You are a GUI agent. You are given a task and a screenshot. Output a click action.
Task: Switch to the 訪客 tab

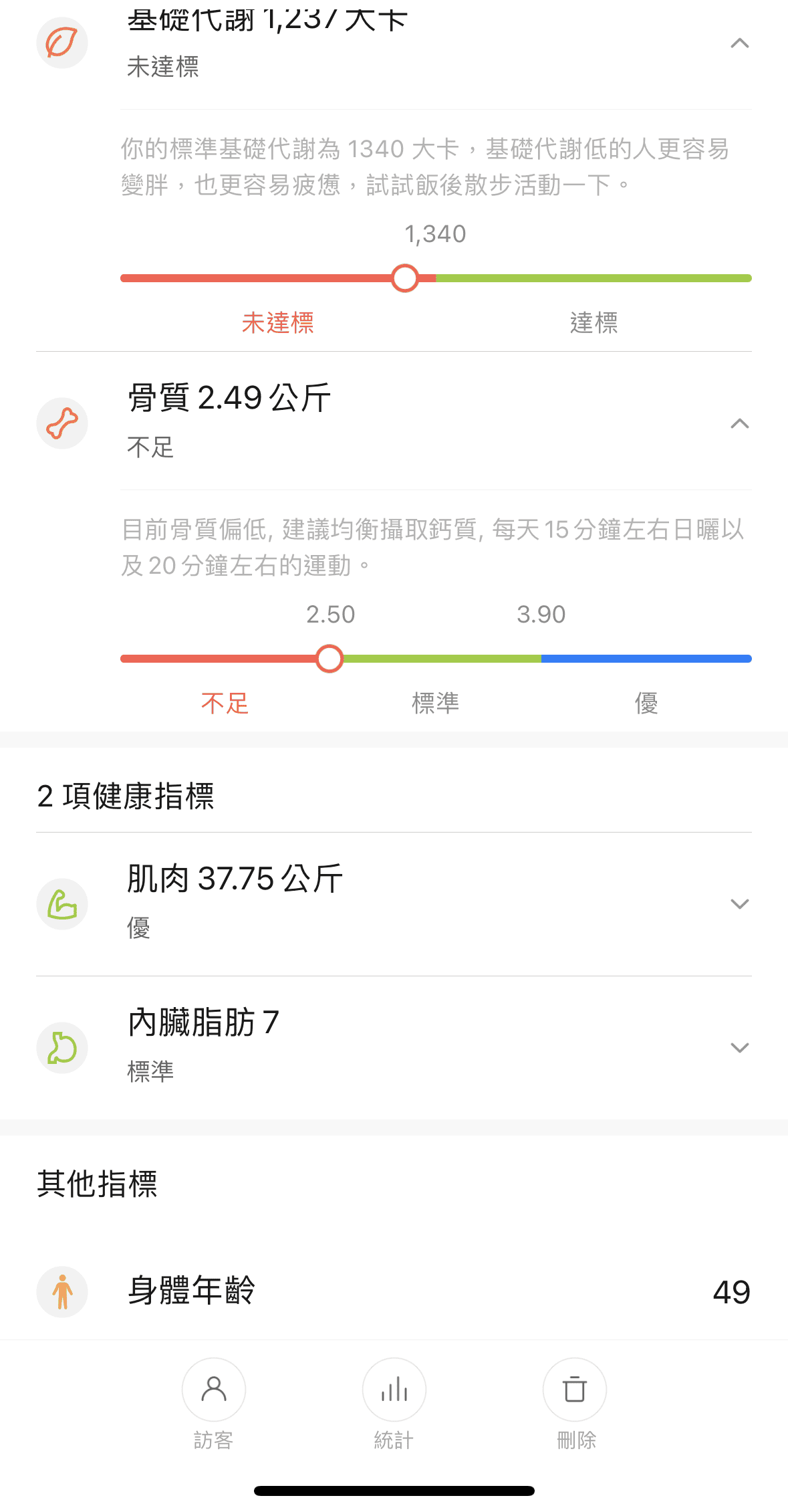213,1404
